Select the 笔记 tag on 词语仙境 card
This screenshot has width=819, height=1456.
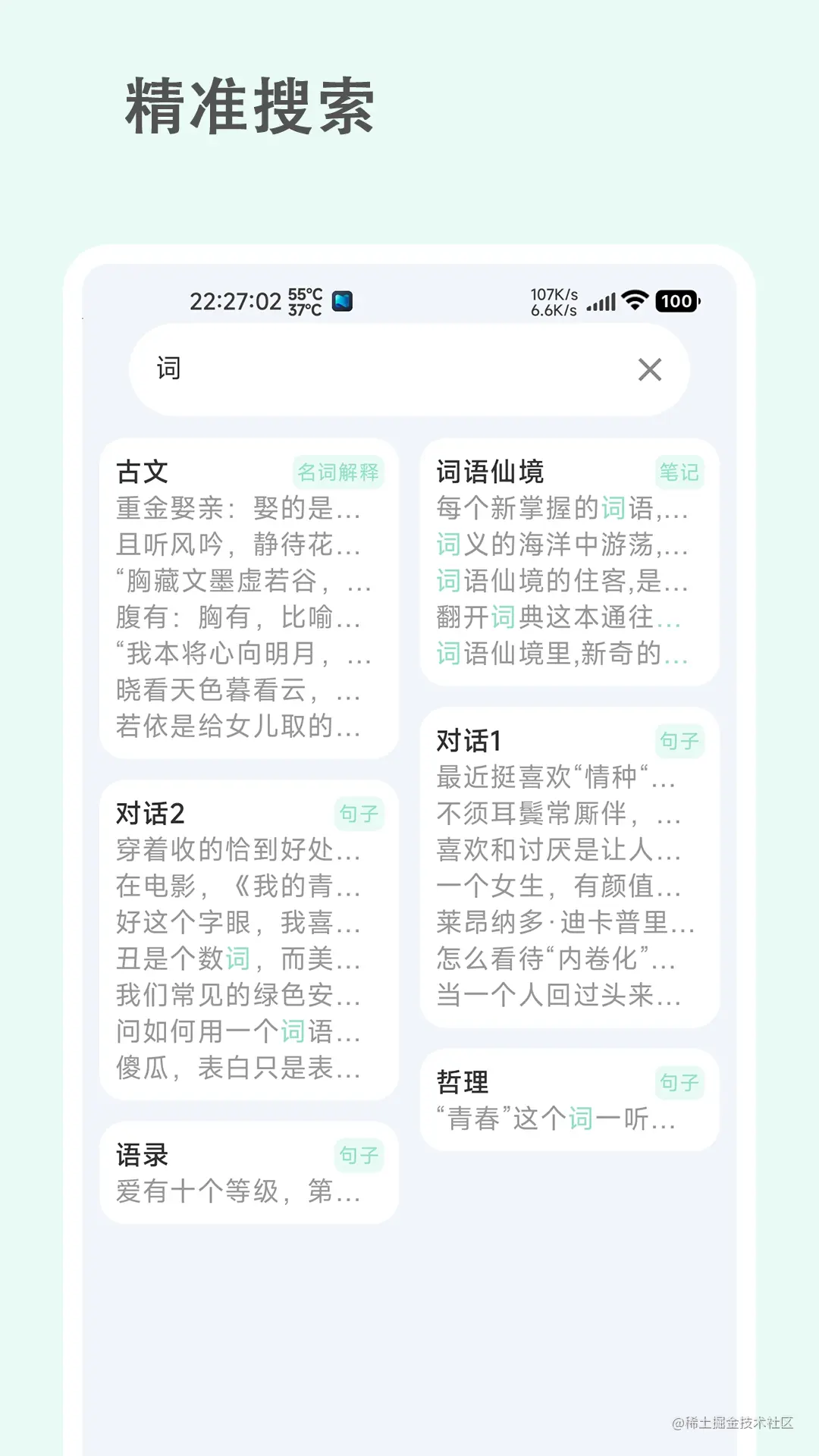pos(680,471)
